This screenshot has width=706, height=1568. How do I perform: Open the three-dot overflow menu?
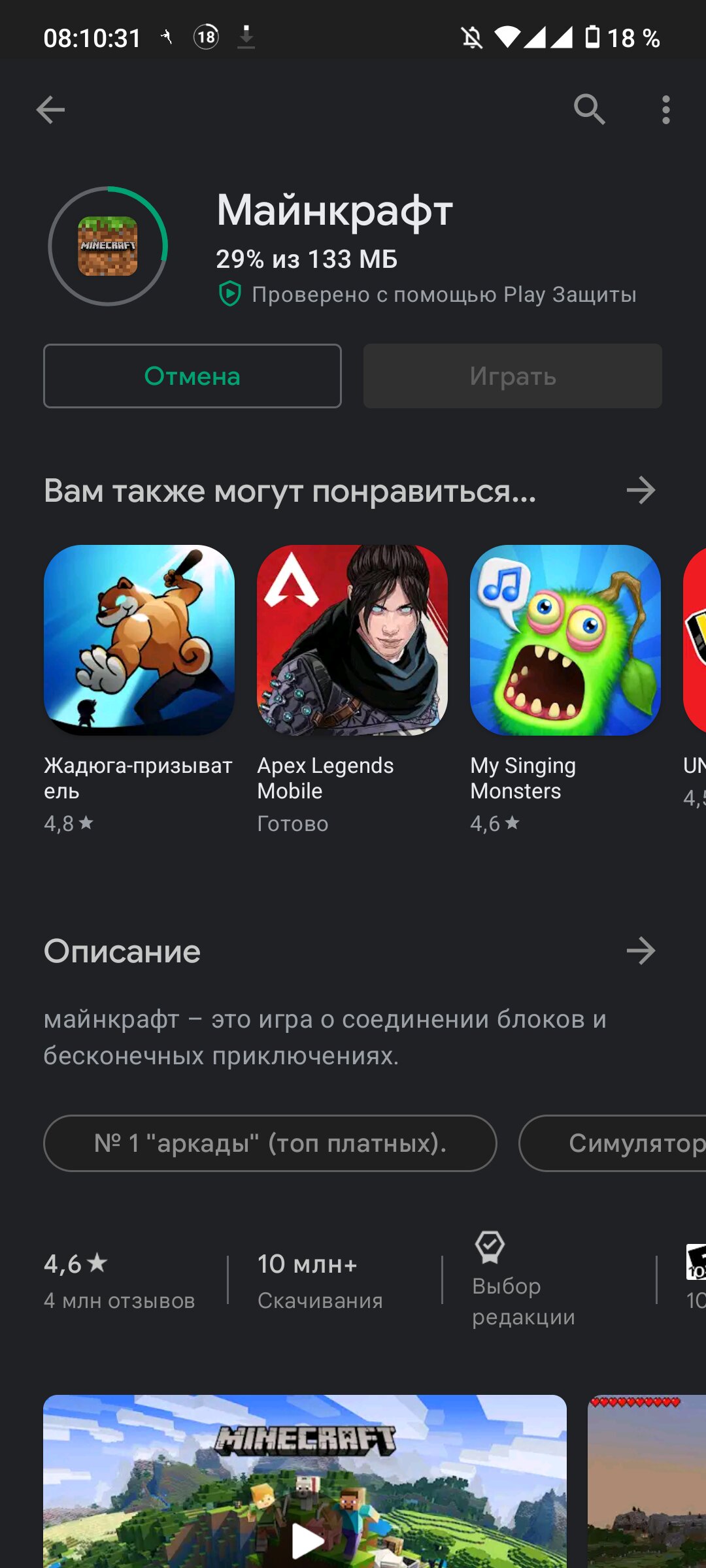pos(665,109)
